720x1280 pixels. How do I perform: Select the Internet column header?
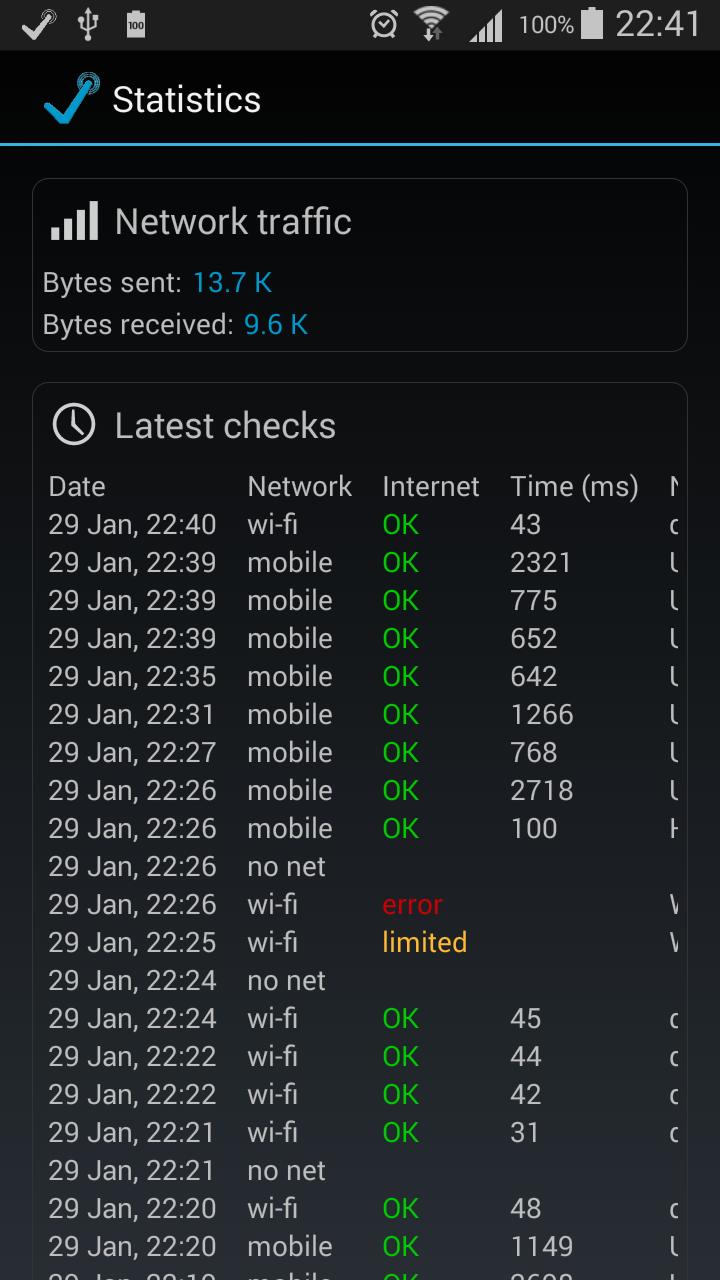click(x=430, y=486)
